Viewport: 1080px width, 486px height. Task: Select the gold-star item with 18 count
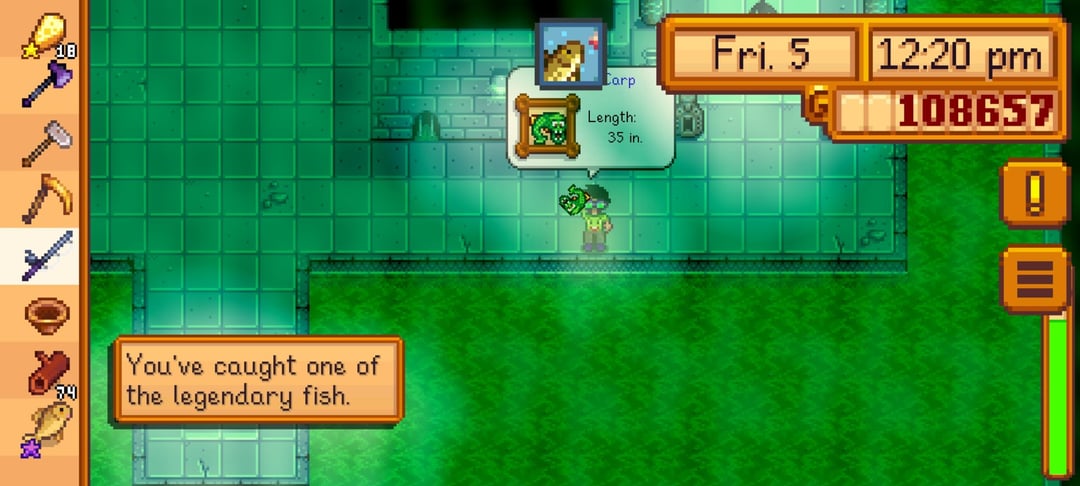[x=44, y=30]
